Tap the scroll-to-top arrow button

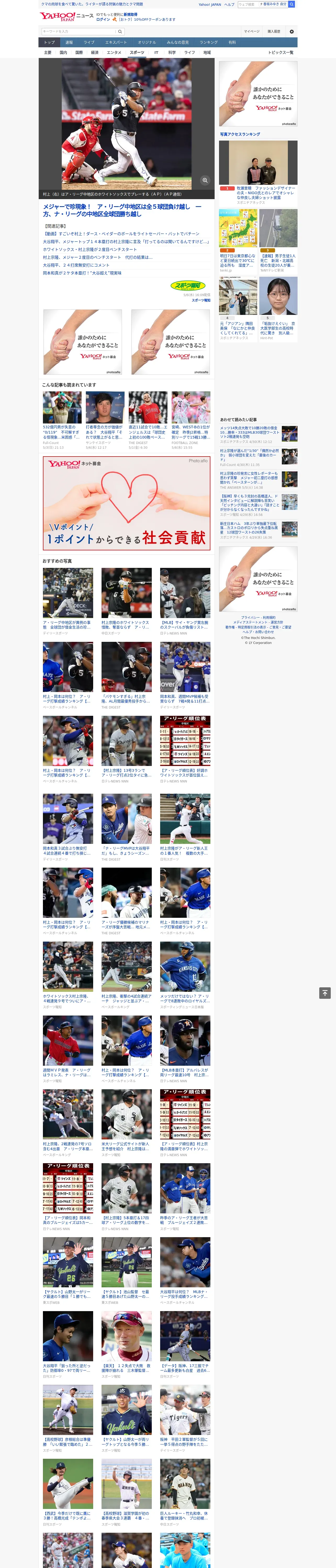point(325,993)
